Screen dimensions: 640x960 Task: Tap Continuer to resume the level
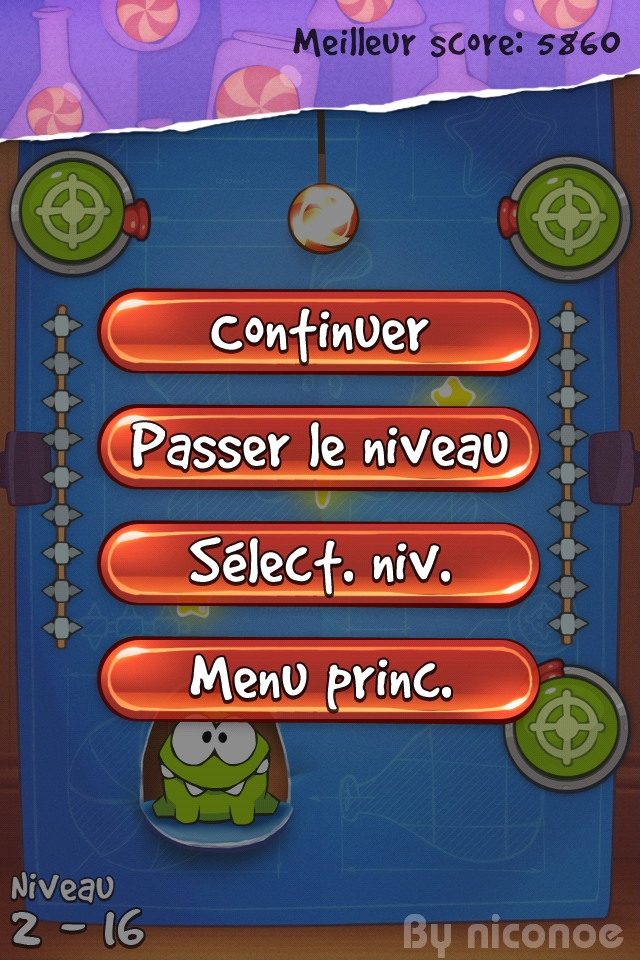pos(319,332)
